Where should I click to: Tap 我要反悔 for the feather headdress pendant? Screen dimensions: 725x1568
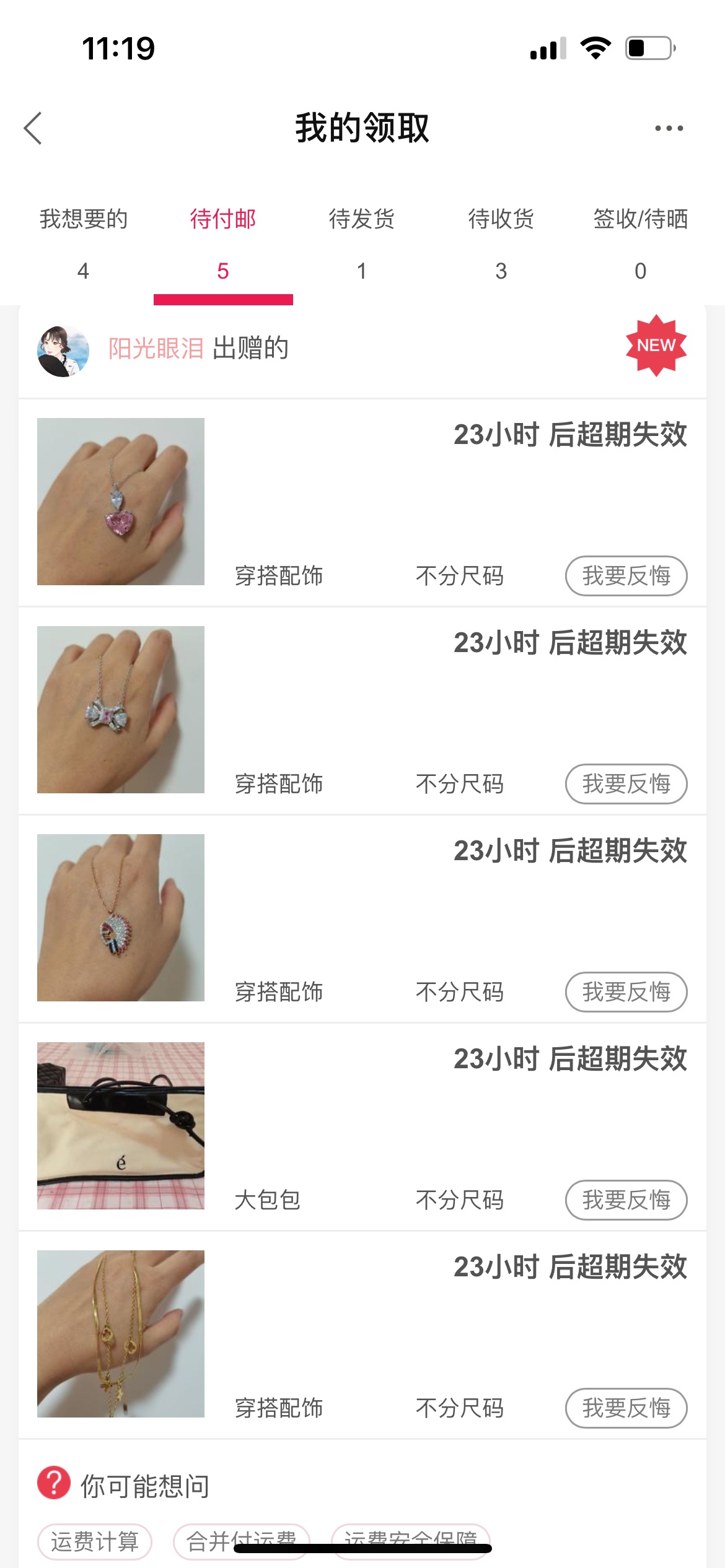coord(626,992)
